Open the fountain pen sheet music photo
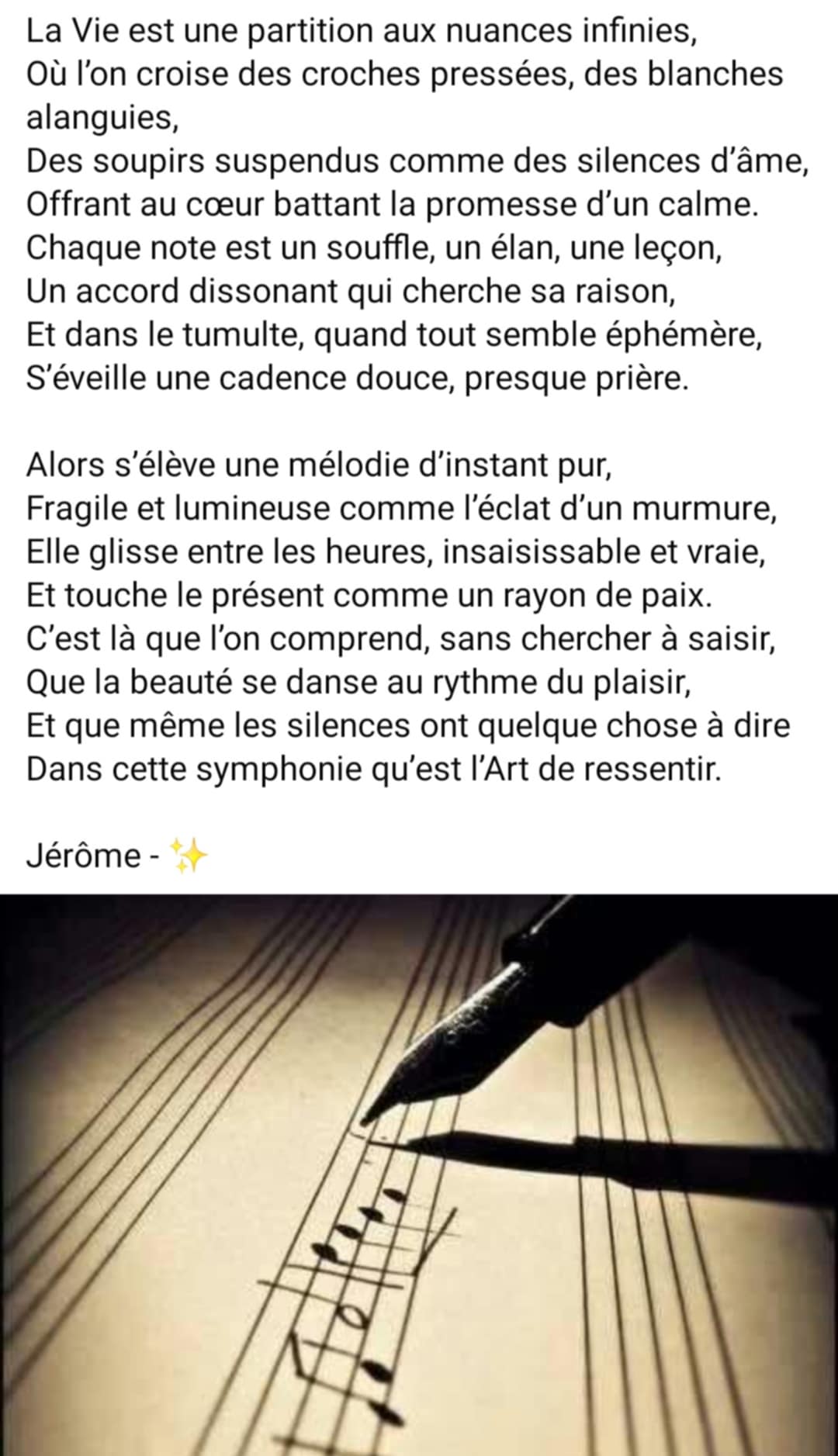Screen dimensions: 838x1456 pos(419,1173)
